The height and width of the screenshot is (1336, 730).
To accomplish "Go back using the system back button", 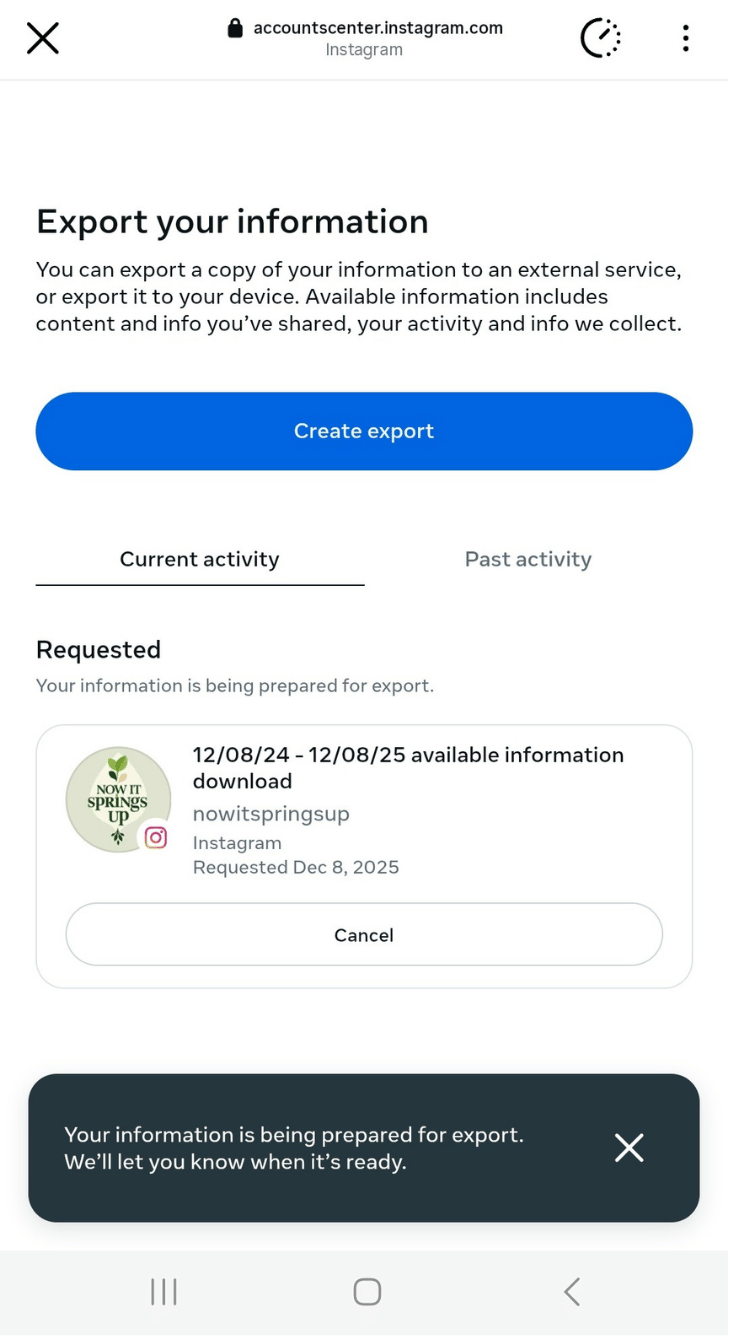I will 571,1292.
